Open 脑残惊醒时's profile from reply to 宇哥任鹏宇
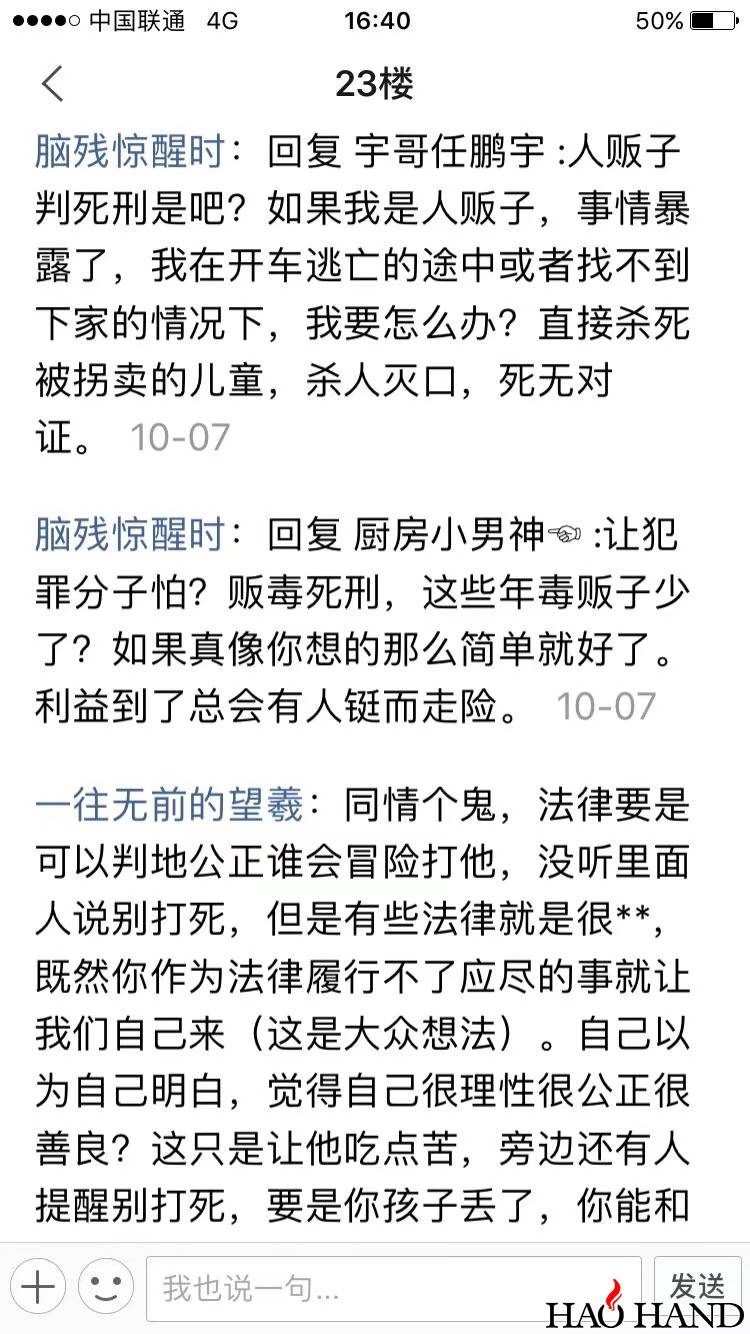The height and width of the screenshot is (1334, 750). tap(129, 151)
